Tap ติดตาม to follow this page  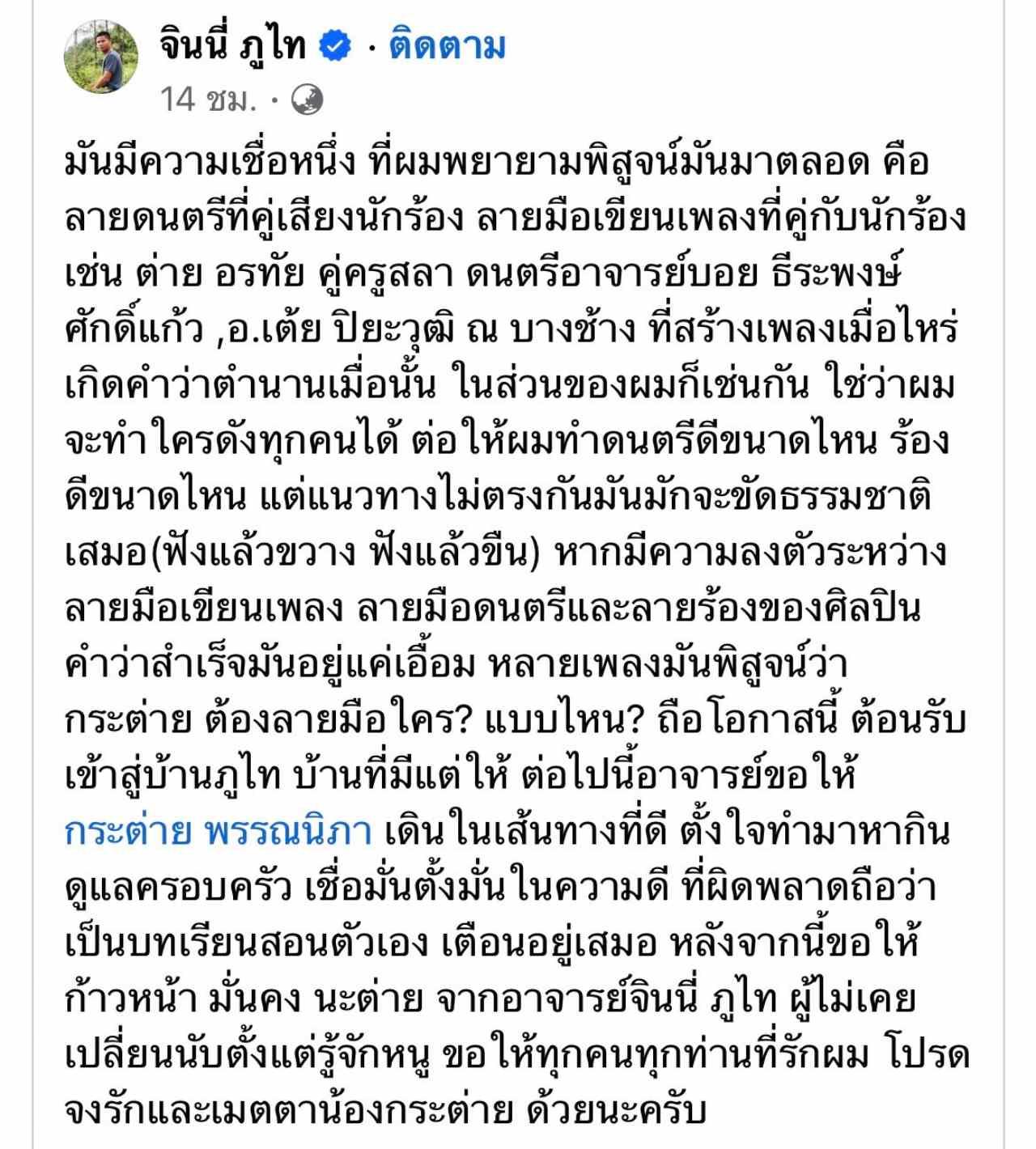(x=447, y=46)
